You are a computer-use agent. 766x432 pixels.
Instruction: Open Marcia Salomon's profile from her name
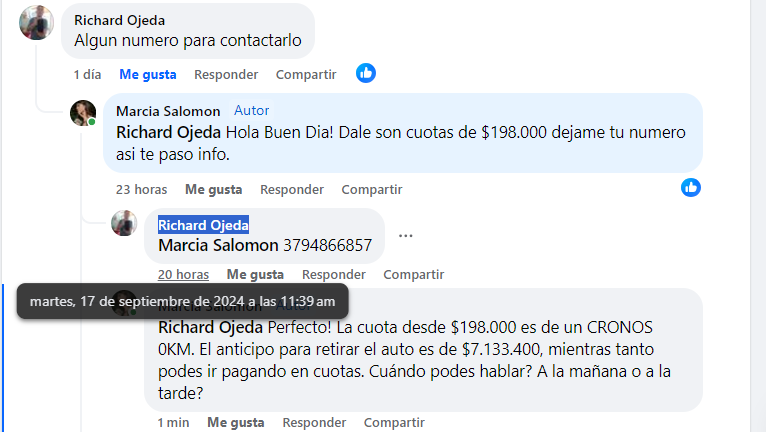(168, 111)
